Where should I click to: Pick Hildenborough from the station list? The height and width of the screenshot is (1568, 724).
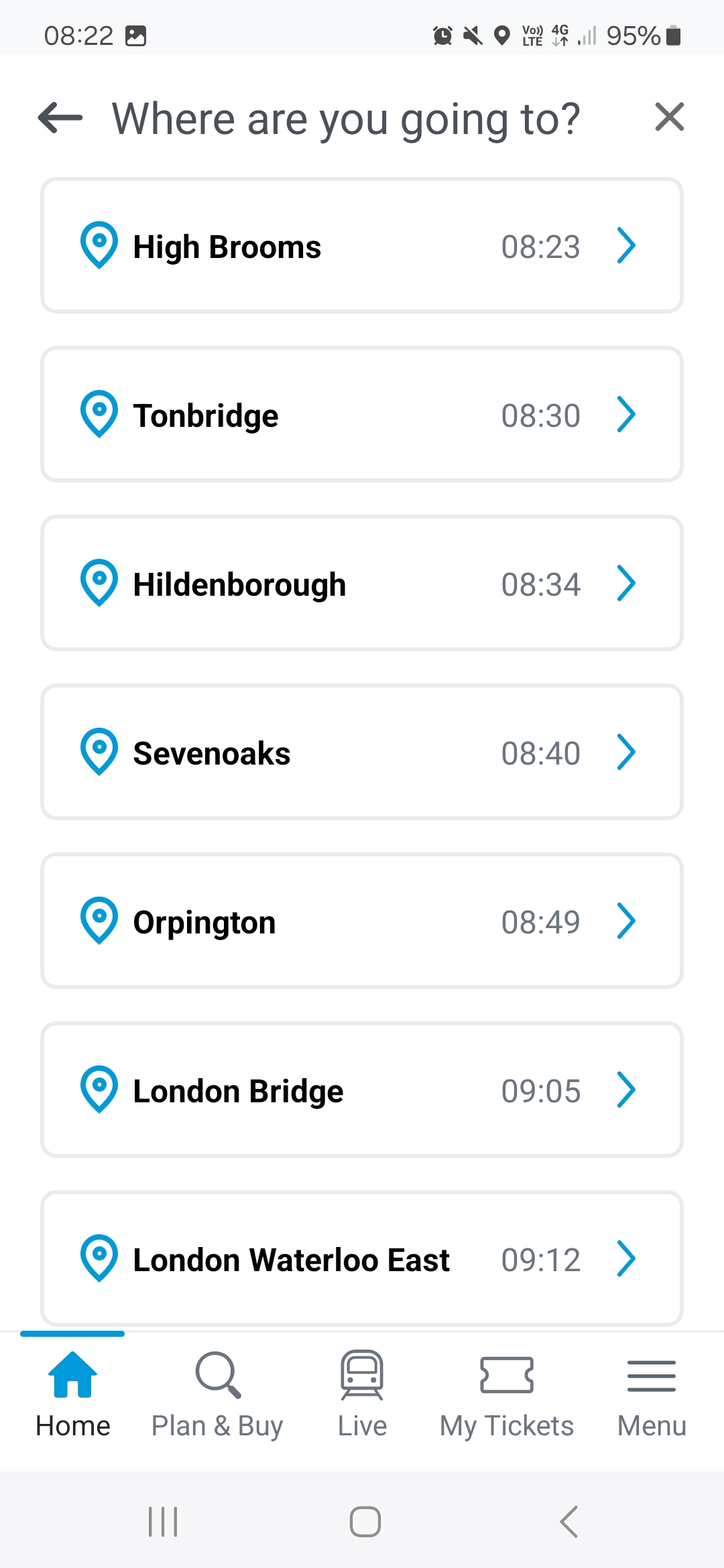(362, 584)
